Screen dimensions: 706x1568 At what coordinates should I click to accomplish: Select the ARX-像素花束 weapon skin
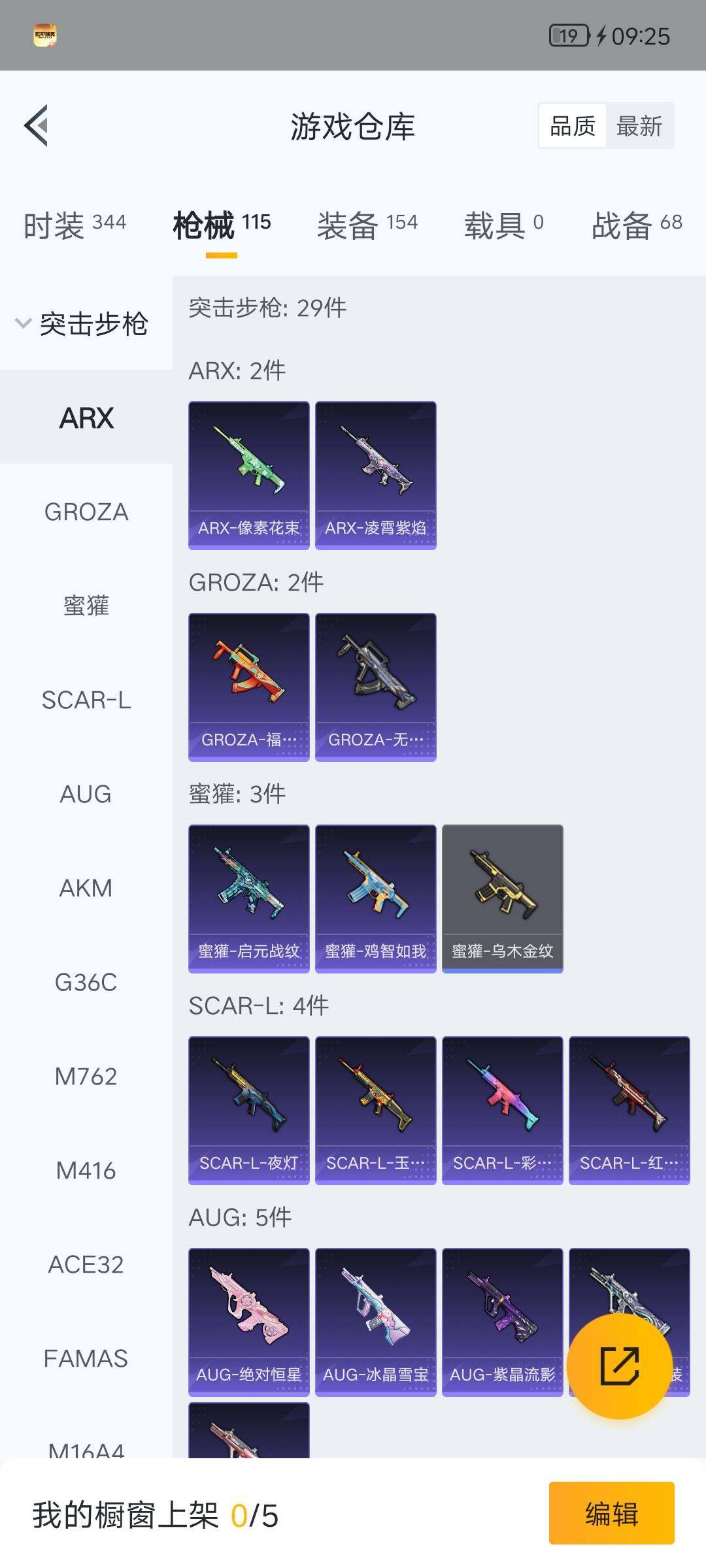[x=248, y=474]
